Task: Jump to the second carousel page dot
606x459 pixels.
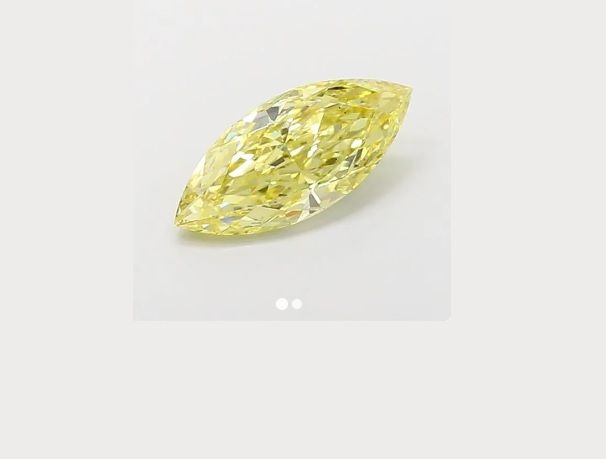Action: (x=297, y=304)
